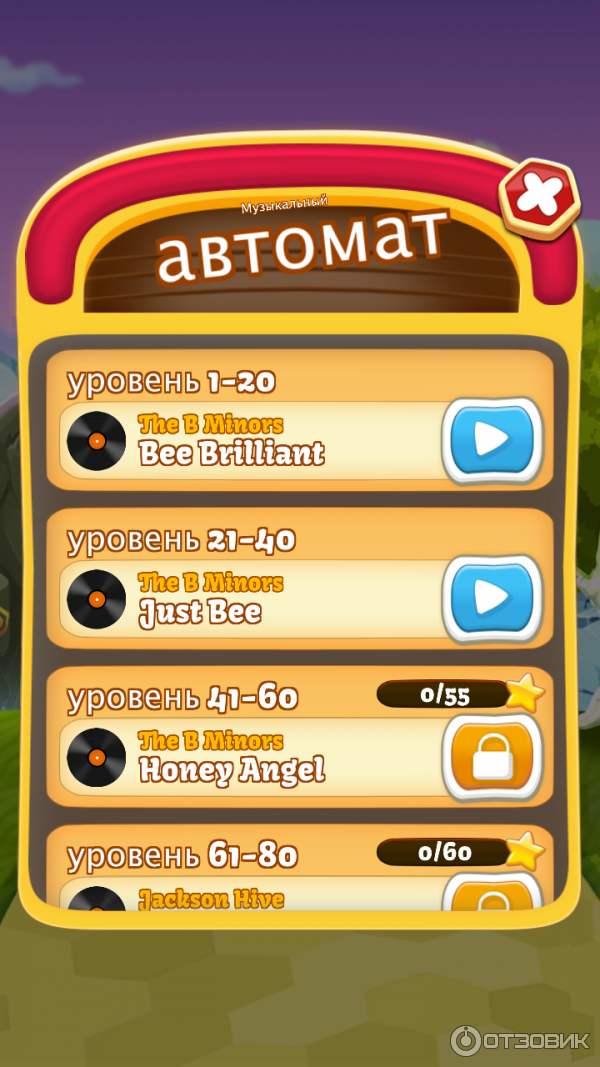This screenshot has height=1067, width=600.
Task: Close the jukebox dialog
Action: coord(539,196)
